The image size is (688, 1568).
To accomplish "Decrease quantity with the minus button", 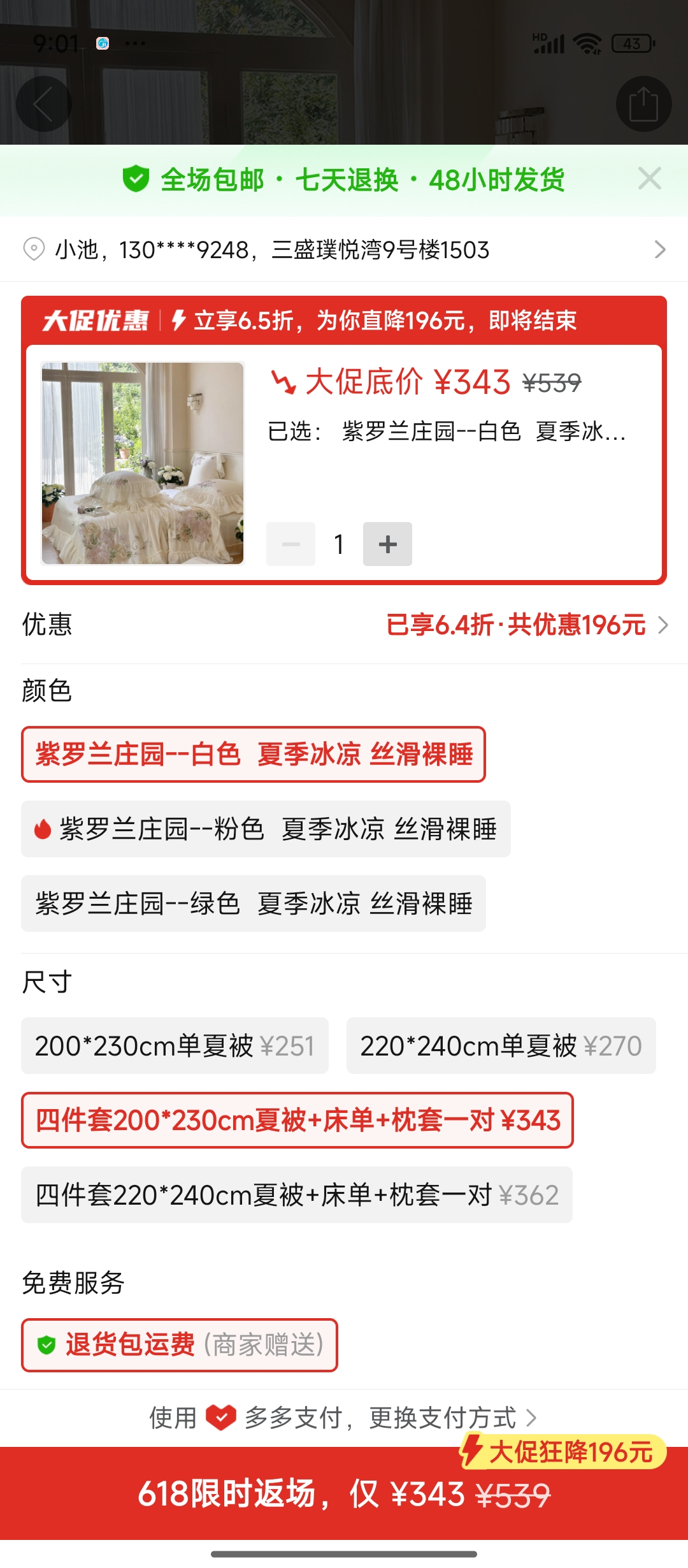I will [290, 544].
